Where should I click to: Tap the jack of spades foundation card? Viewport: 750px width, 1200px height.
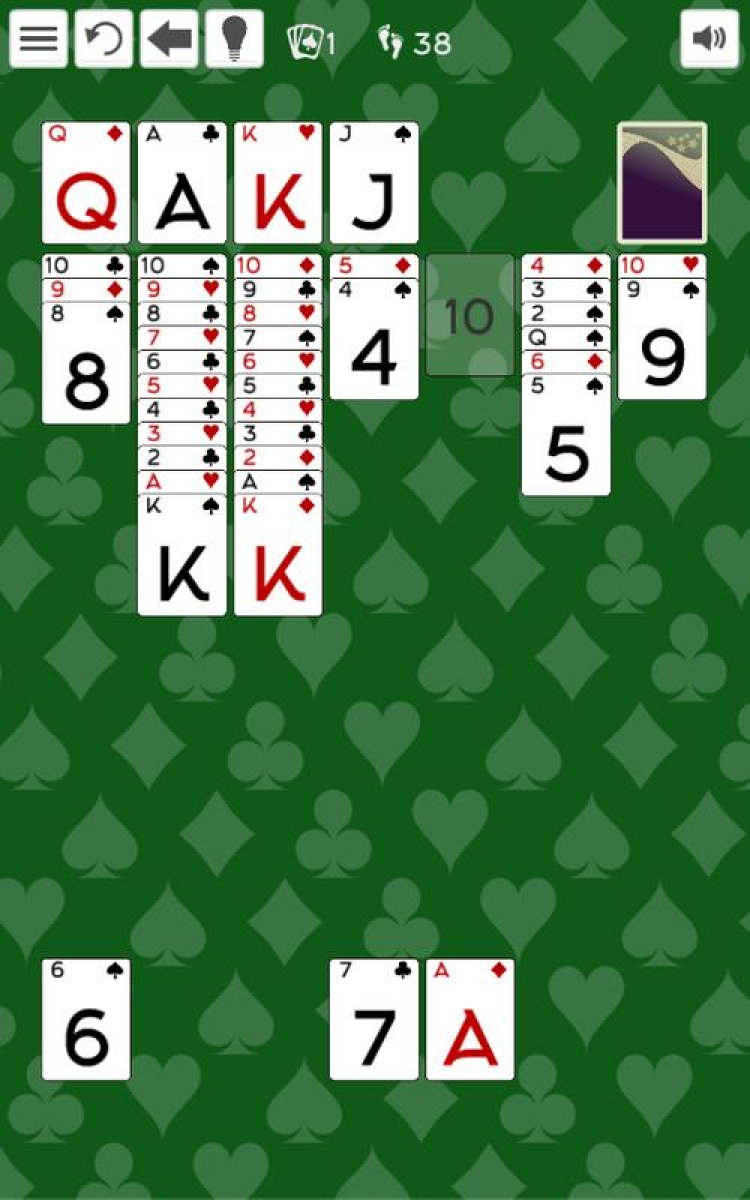(374, 183)
